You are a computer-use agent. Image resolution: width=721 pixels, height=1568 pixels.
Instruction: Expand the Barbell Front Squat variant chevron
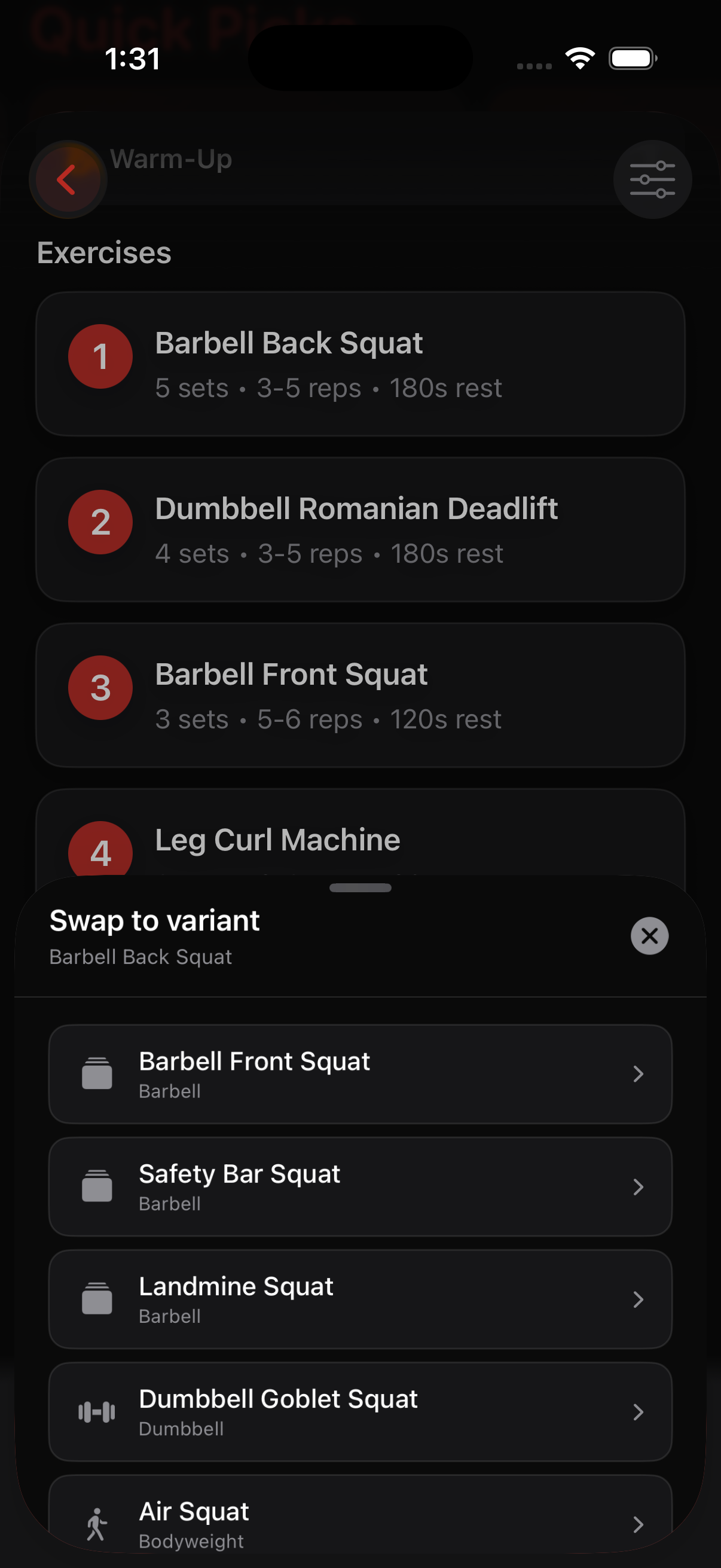(x=638, y=1074)
